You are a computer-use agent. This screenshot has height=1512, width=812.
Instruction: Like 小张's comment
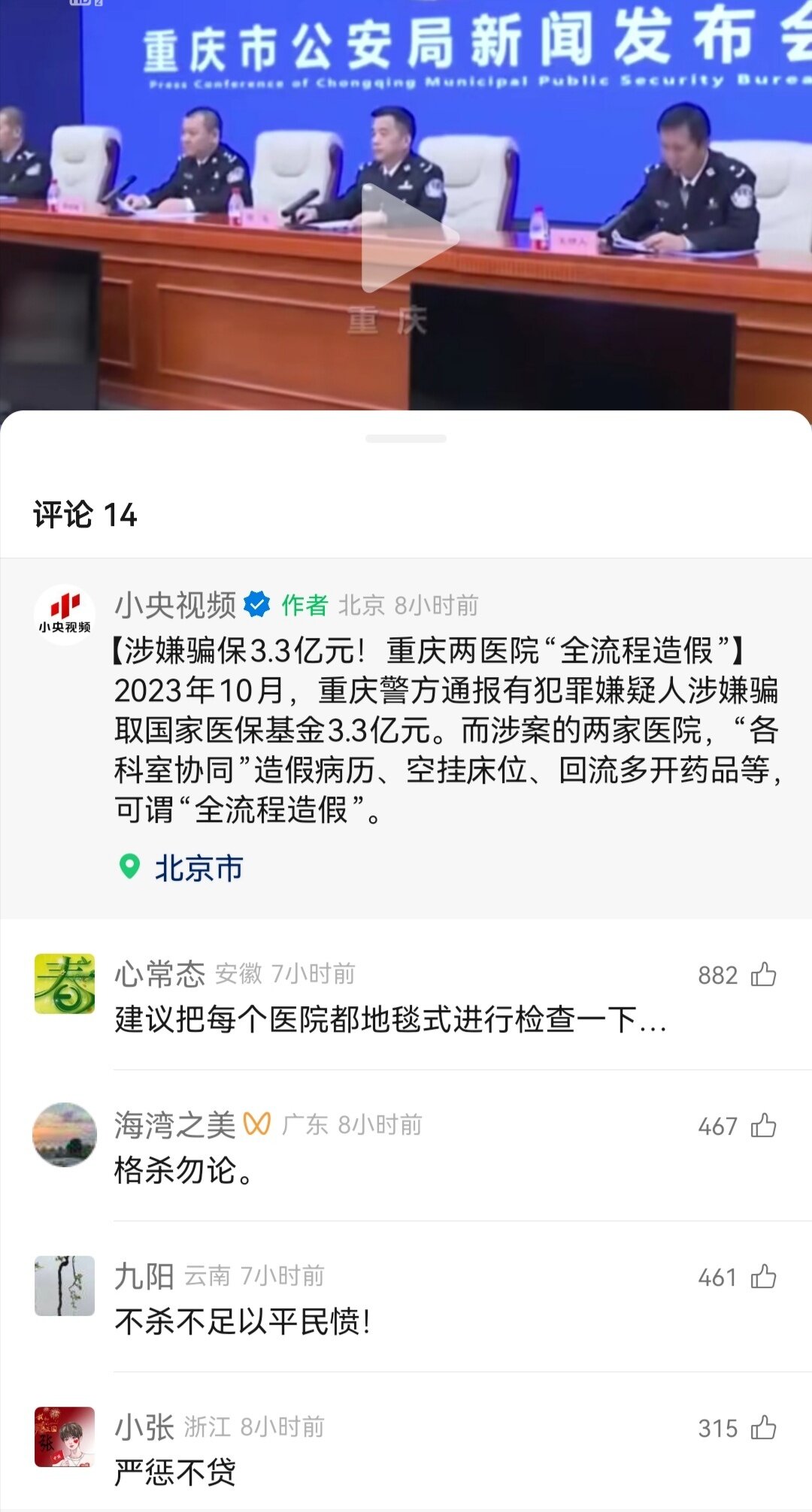pos(764,1428)
